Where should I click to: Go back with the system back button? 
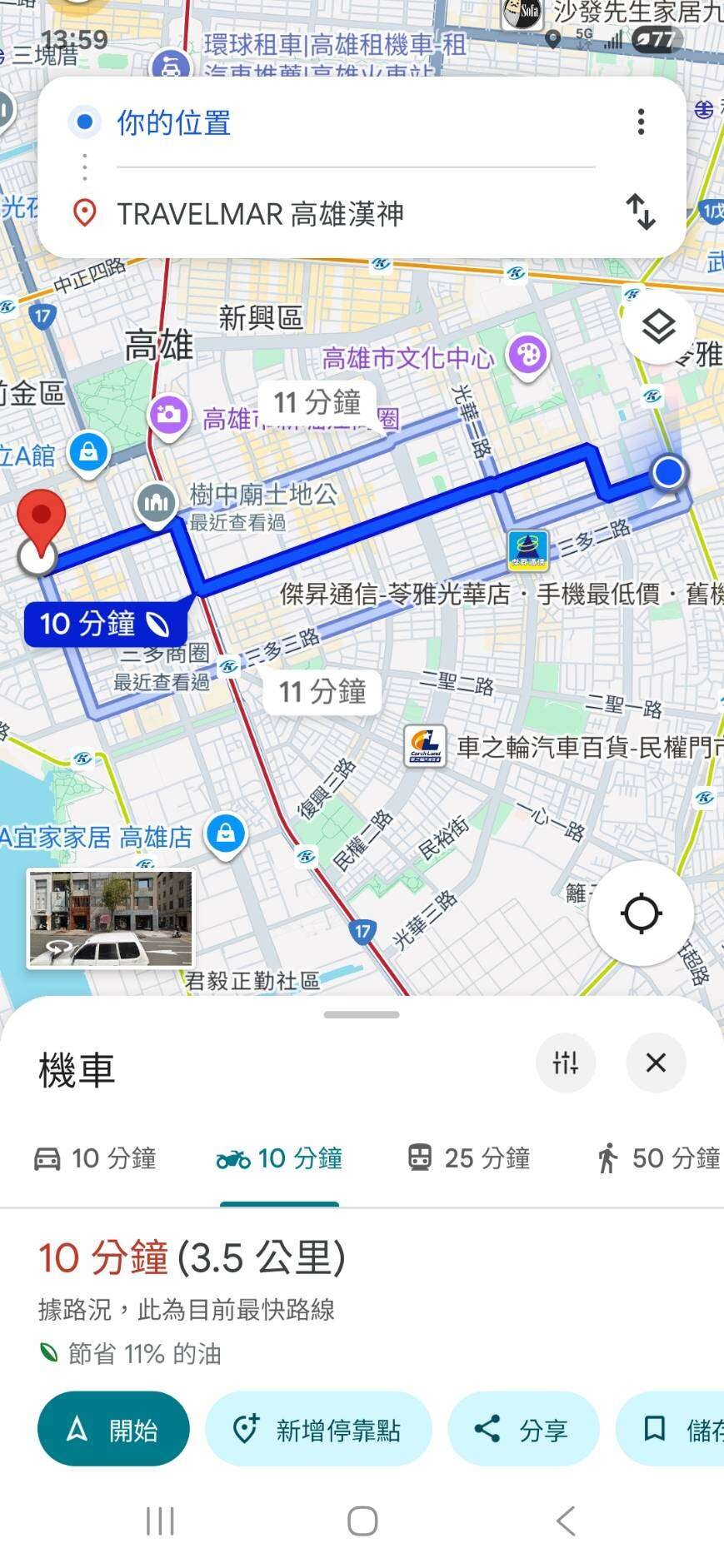pos(566,1521)
